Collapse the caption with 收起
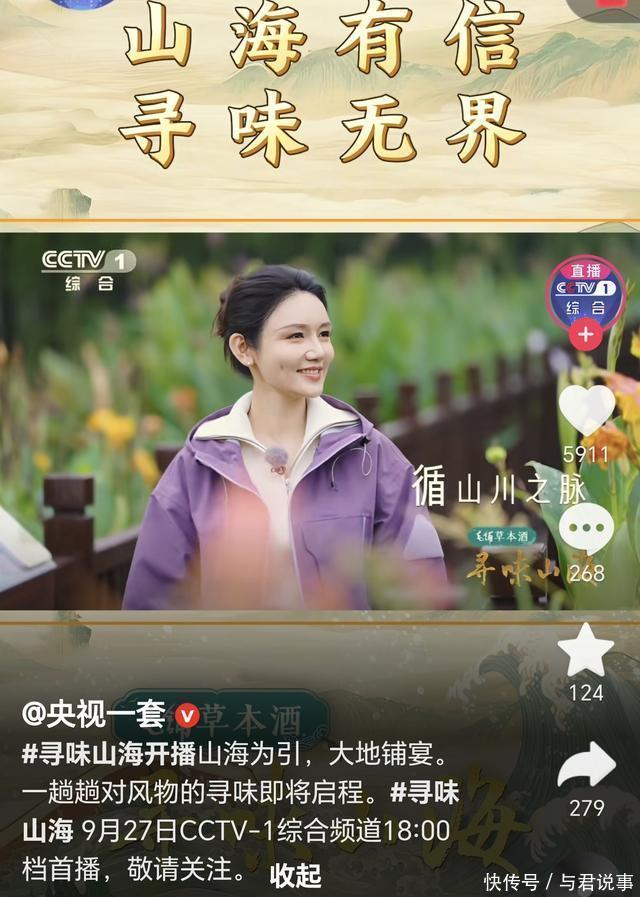 [x=295, y=874]
